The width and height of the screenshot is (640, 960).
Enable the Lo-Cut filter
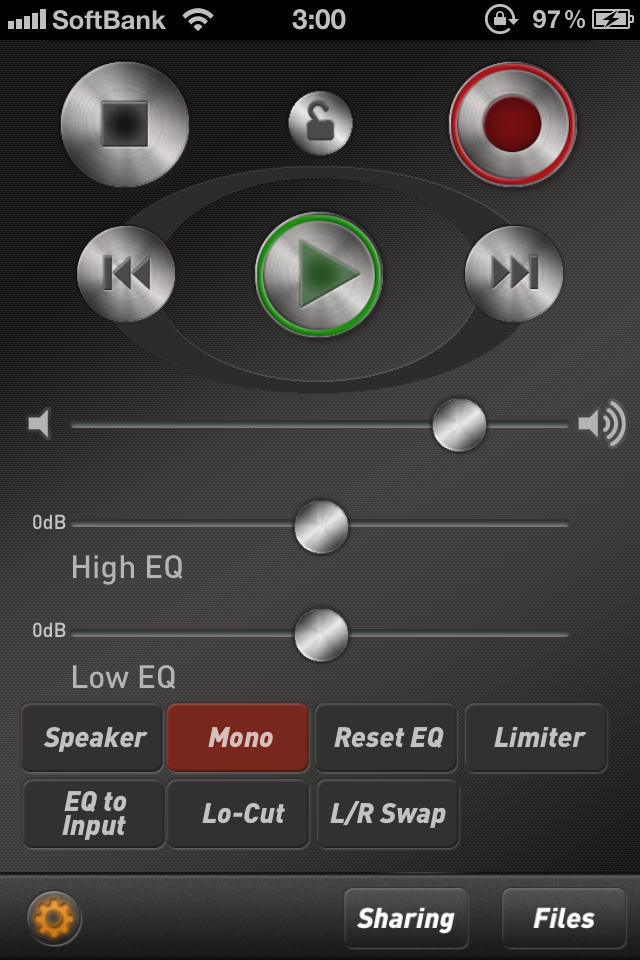pyautogui.click(x=240, y=814)
